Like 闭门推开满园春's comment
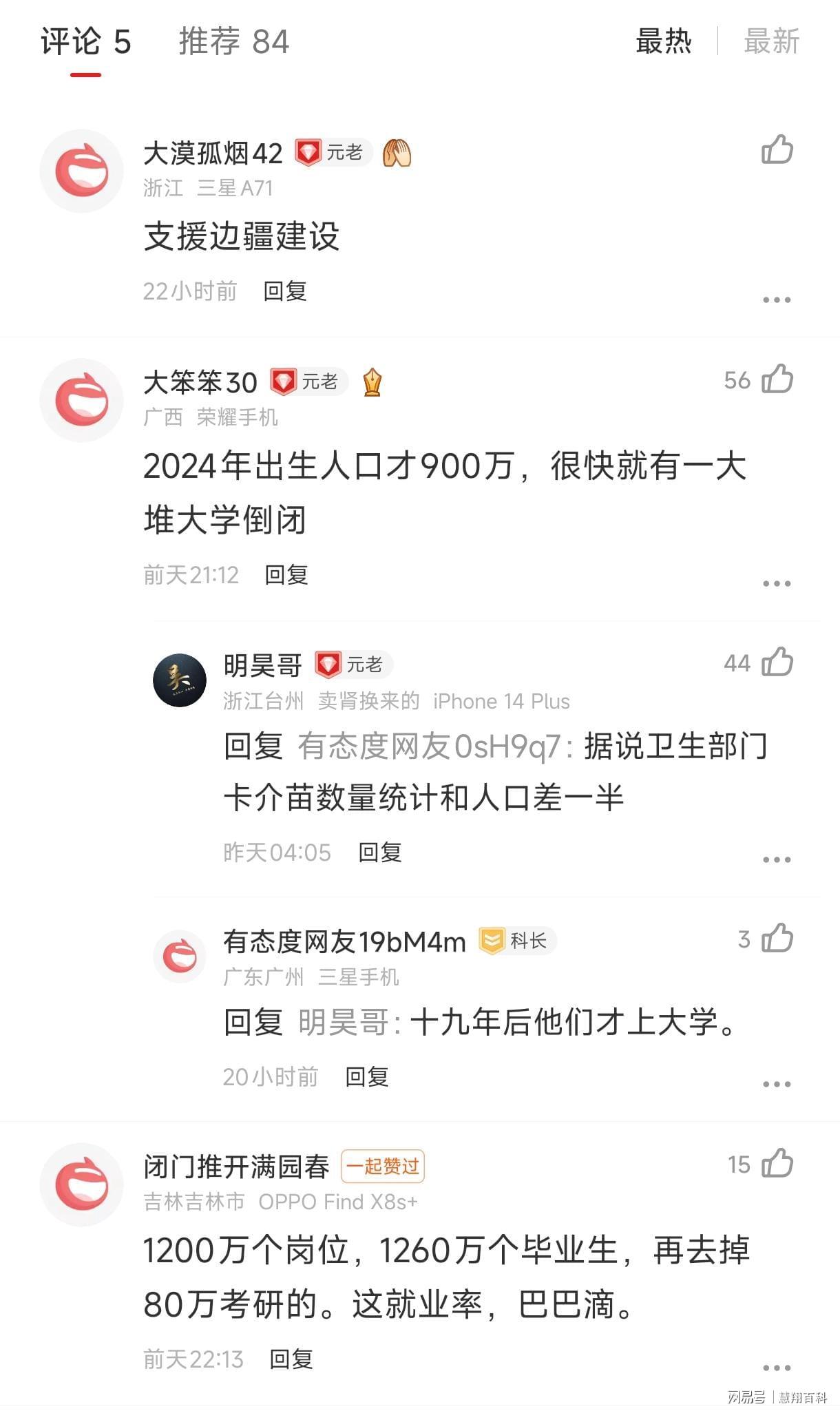The height and width of the screenshot is (1411, 840). (x=777, y=1164)
